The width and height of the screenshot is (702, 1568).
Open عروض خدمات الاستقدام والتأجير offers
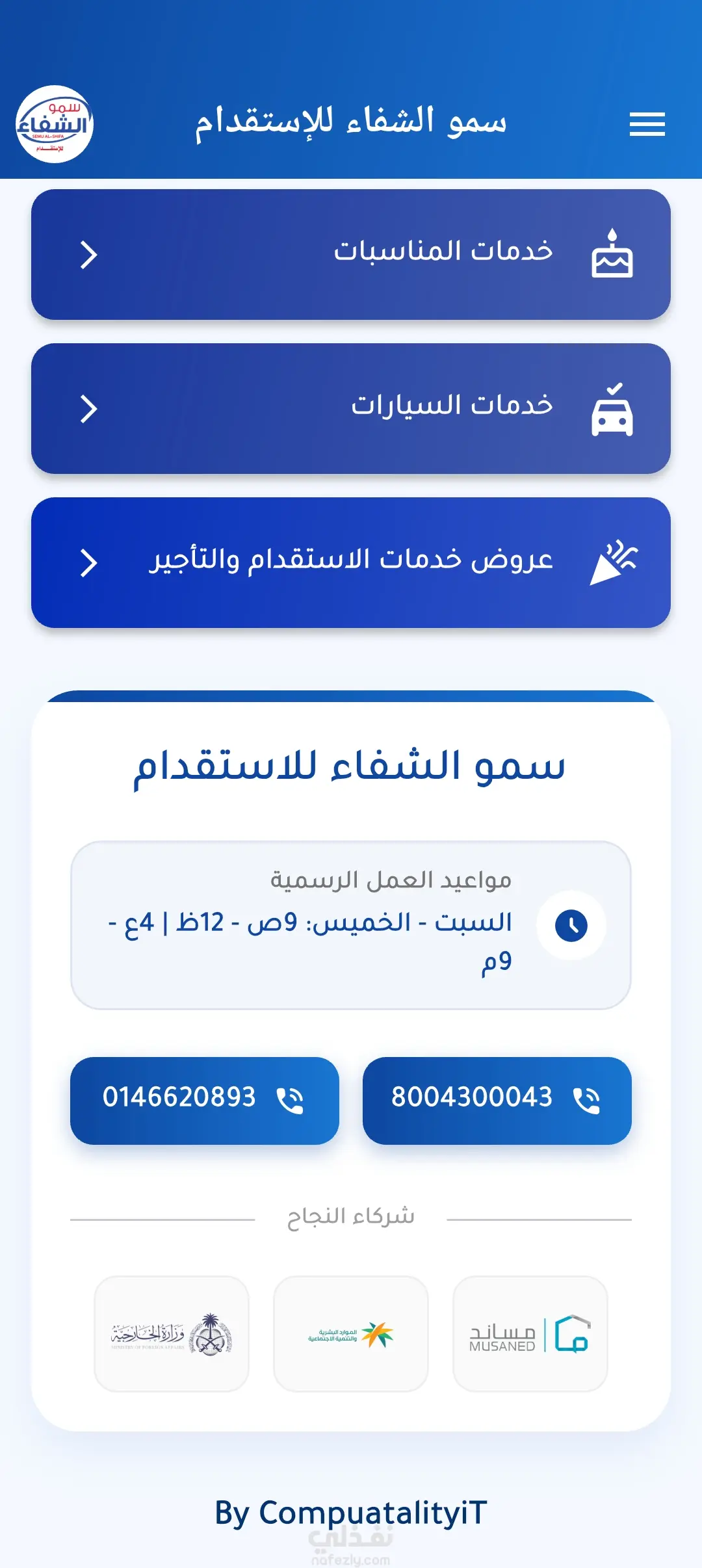coord(351,562)
